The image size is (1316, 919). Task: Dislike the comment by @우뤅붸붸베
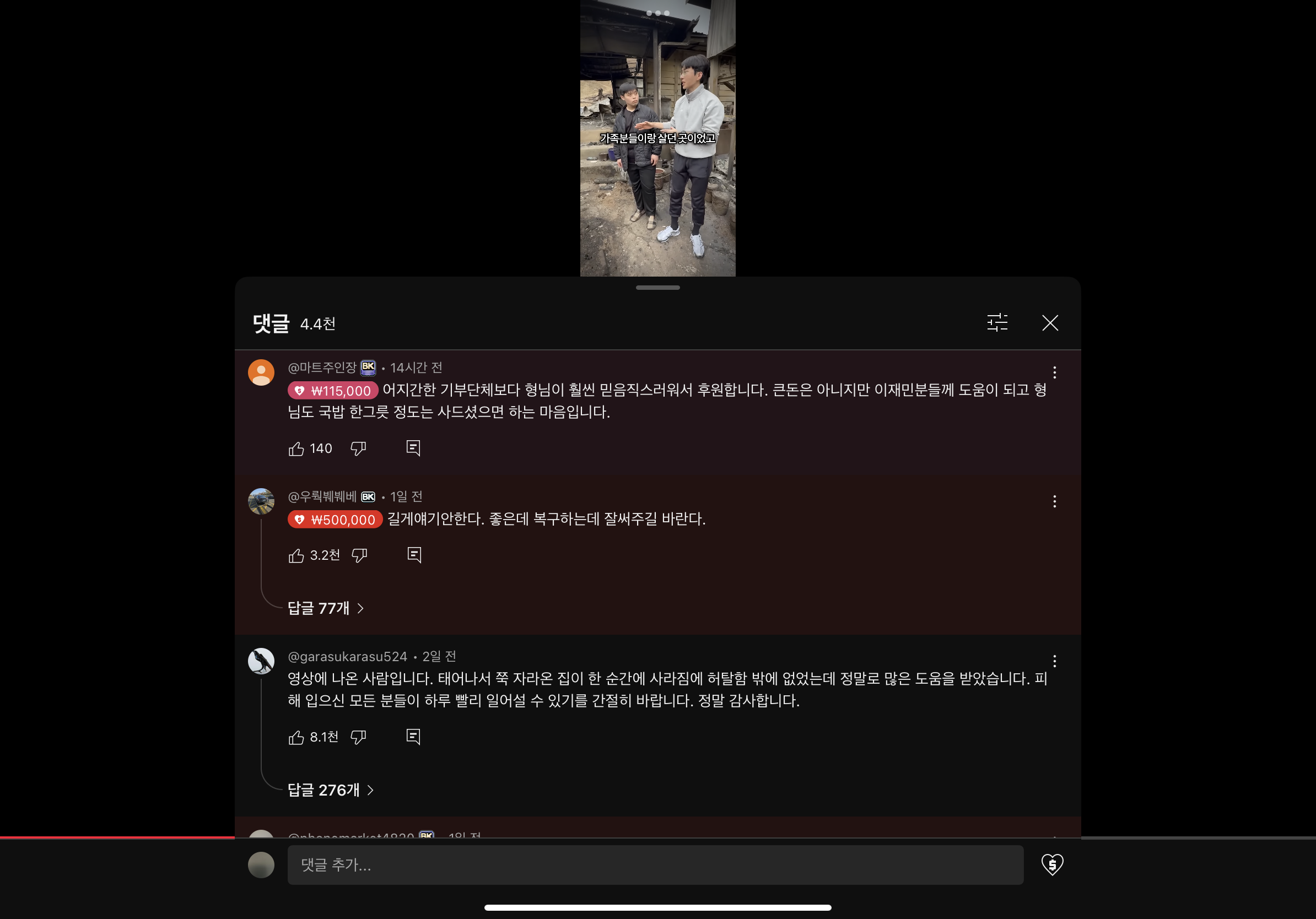click(x=359, y=555)
